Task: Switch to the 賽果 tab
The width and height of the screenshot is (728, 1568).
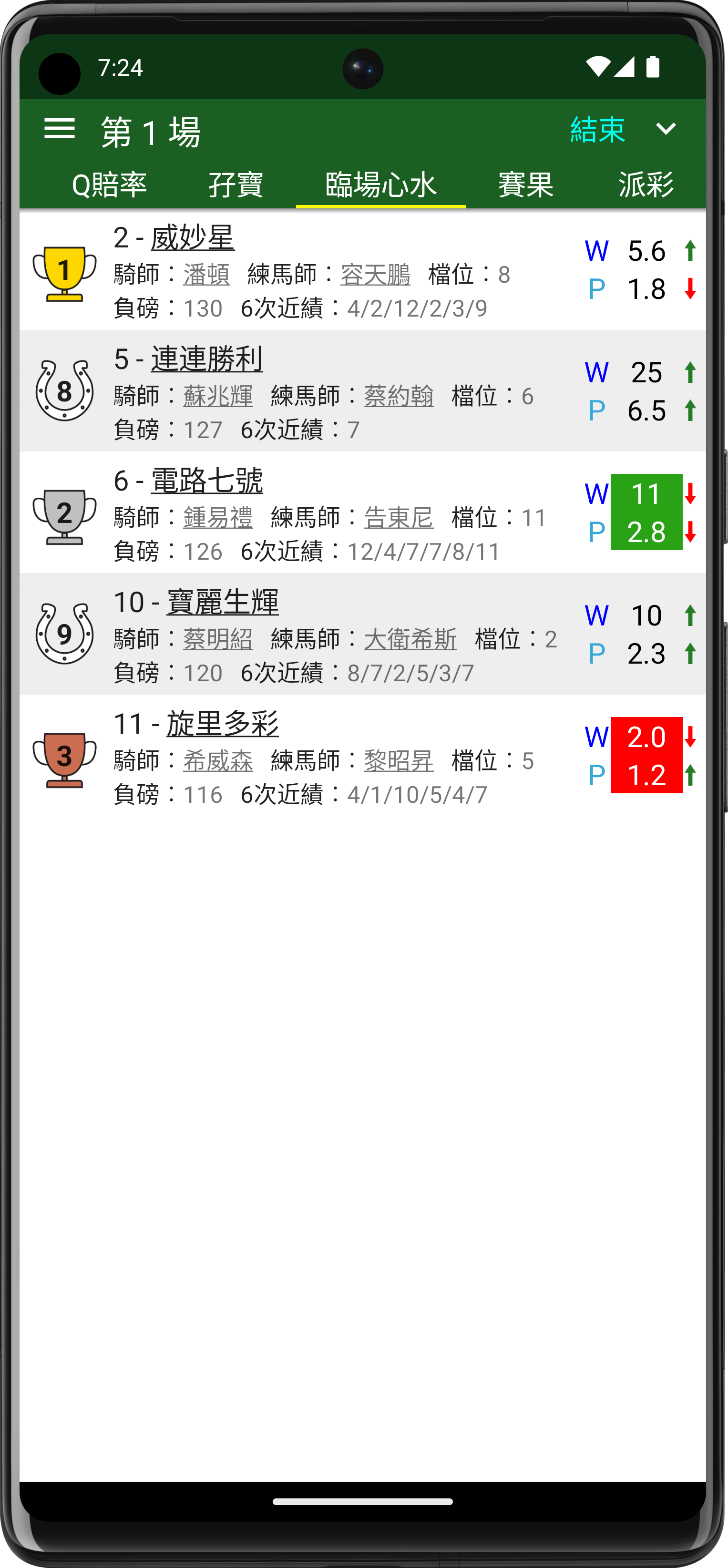Action: 526,184
